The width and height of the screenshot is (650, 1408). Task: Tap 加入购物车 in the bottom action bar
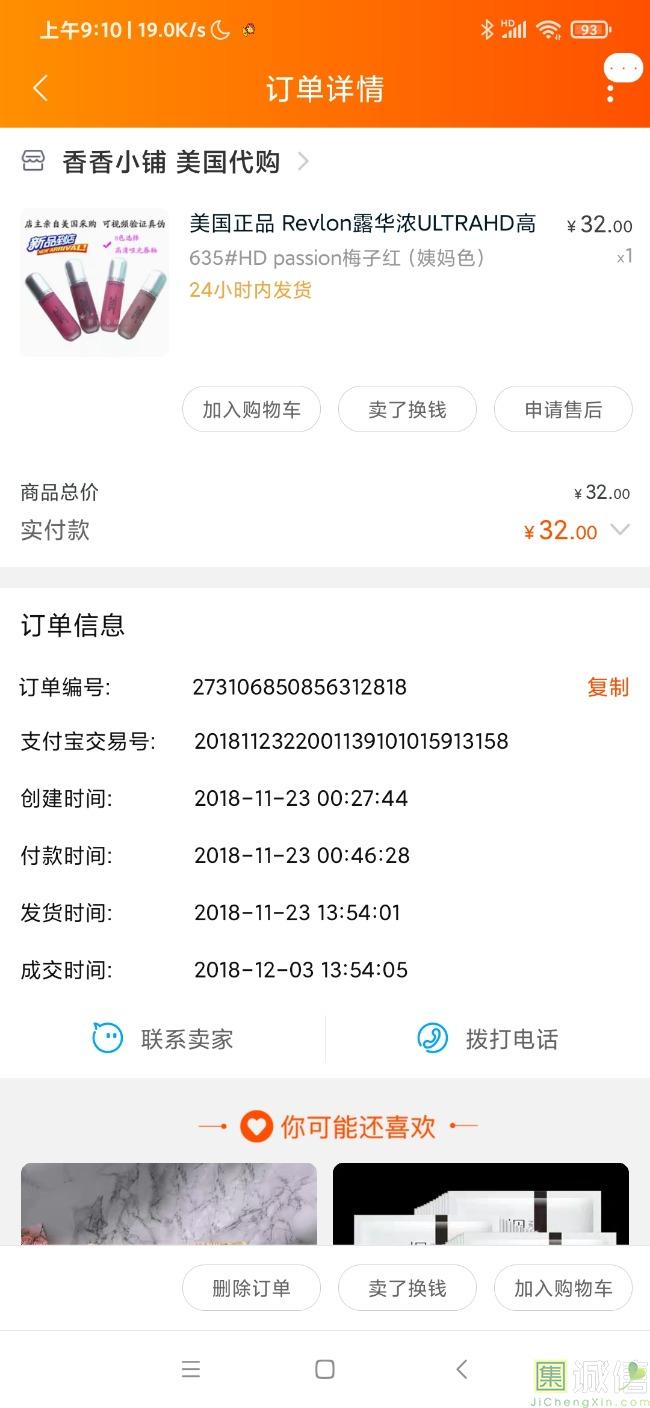pyautogui.click(x=563, y=1288)
